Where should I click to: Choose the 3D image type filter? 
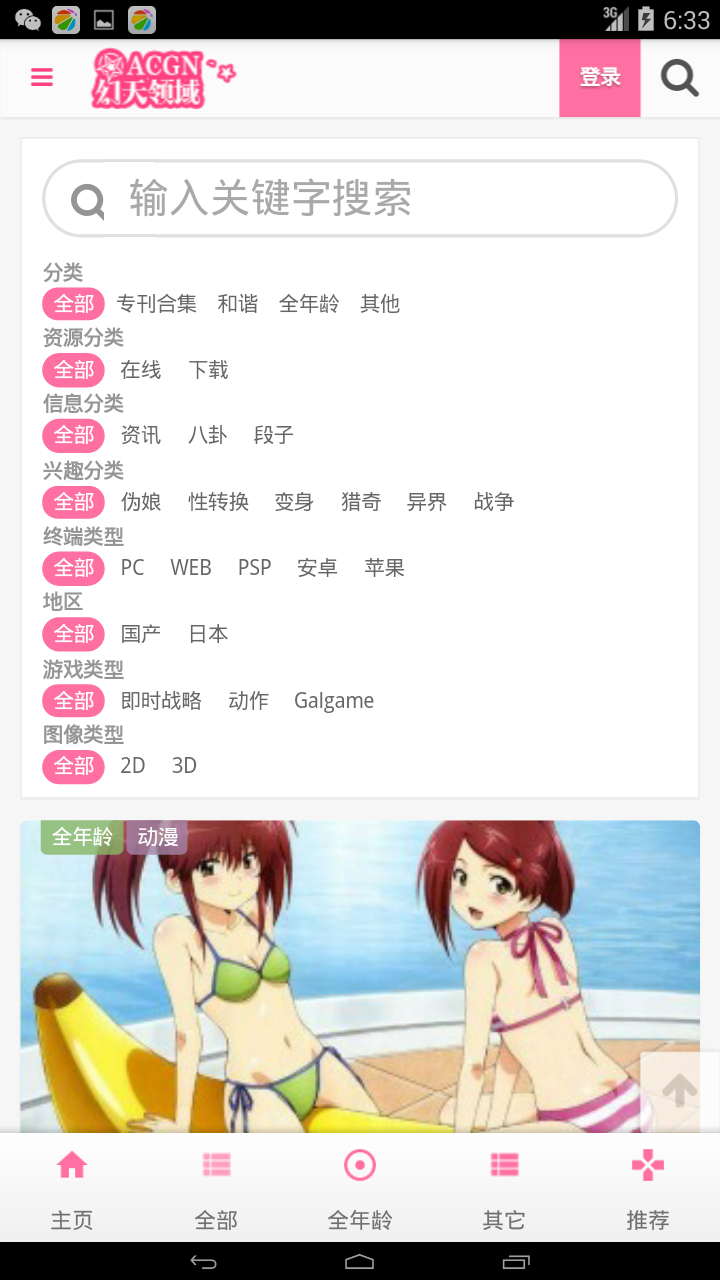click(x=184, y=766)
